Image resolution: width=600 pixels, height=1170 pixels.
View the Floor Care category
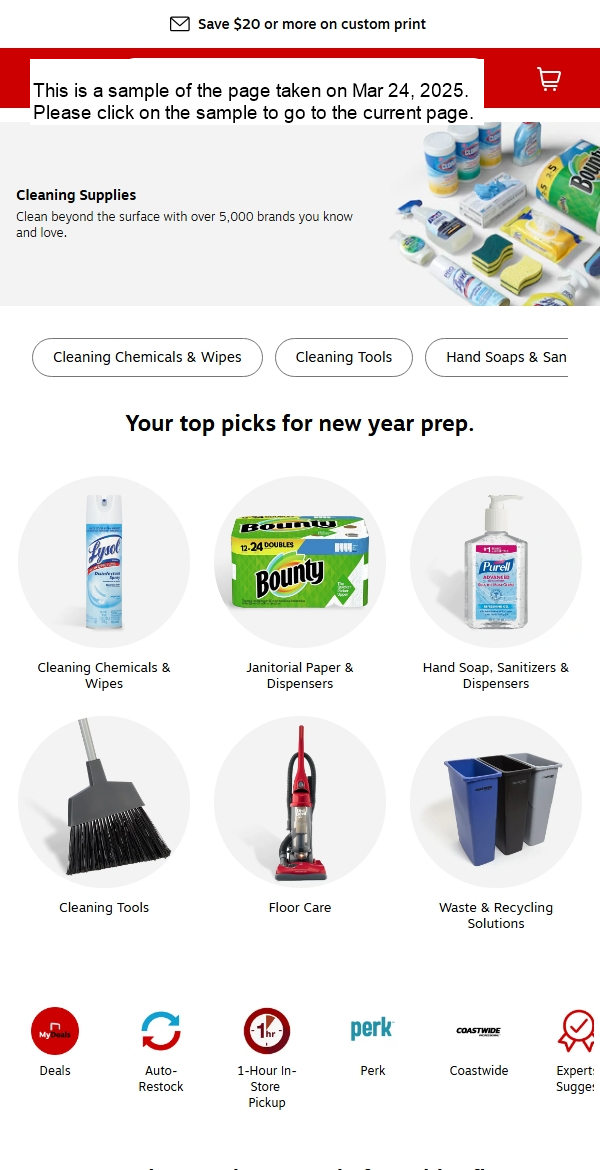[300, 802]
